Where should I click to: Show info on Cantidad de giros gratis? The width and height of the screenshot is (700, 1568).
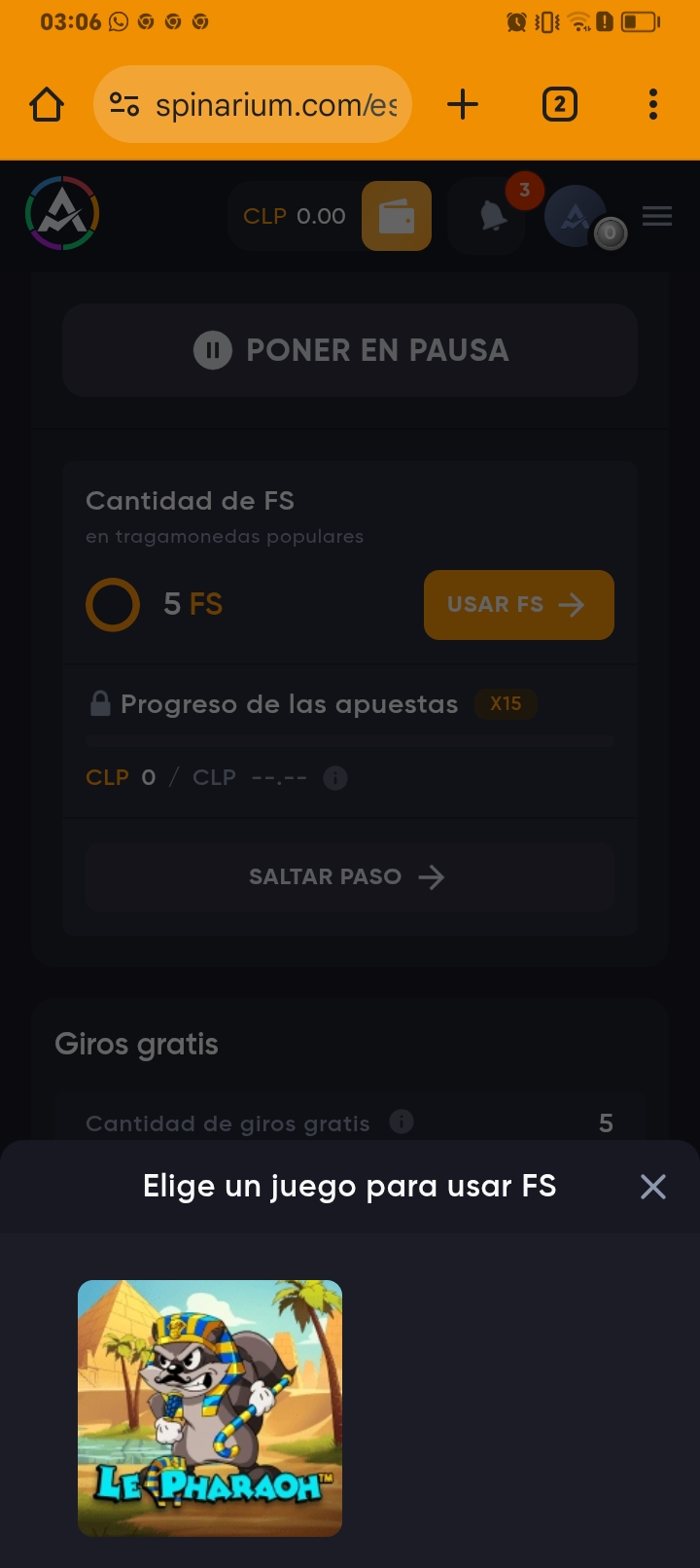pos(402,1122)
